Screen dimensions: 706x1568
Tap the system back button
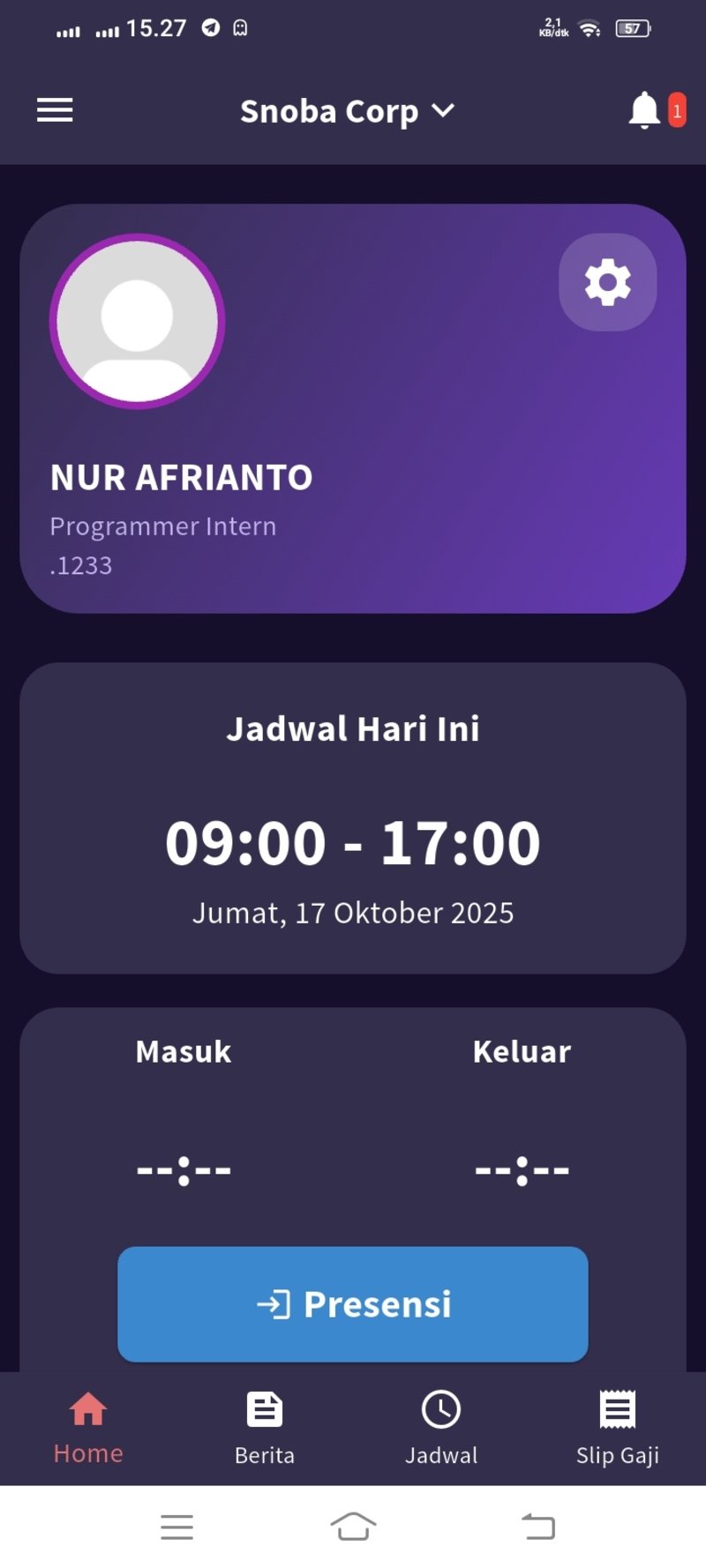point(537,1527)
